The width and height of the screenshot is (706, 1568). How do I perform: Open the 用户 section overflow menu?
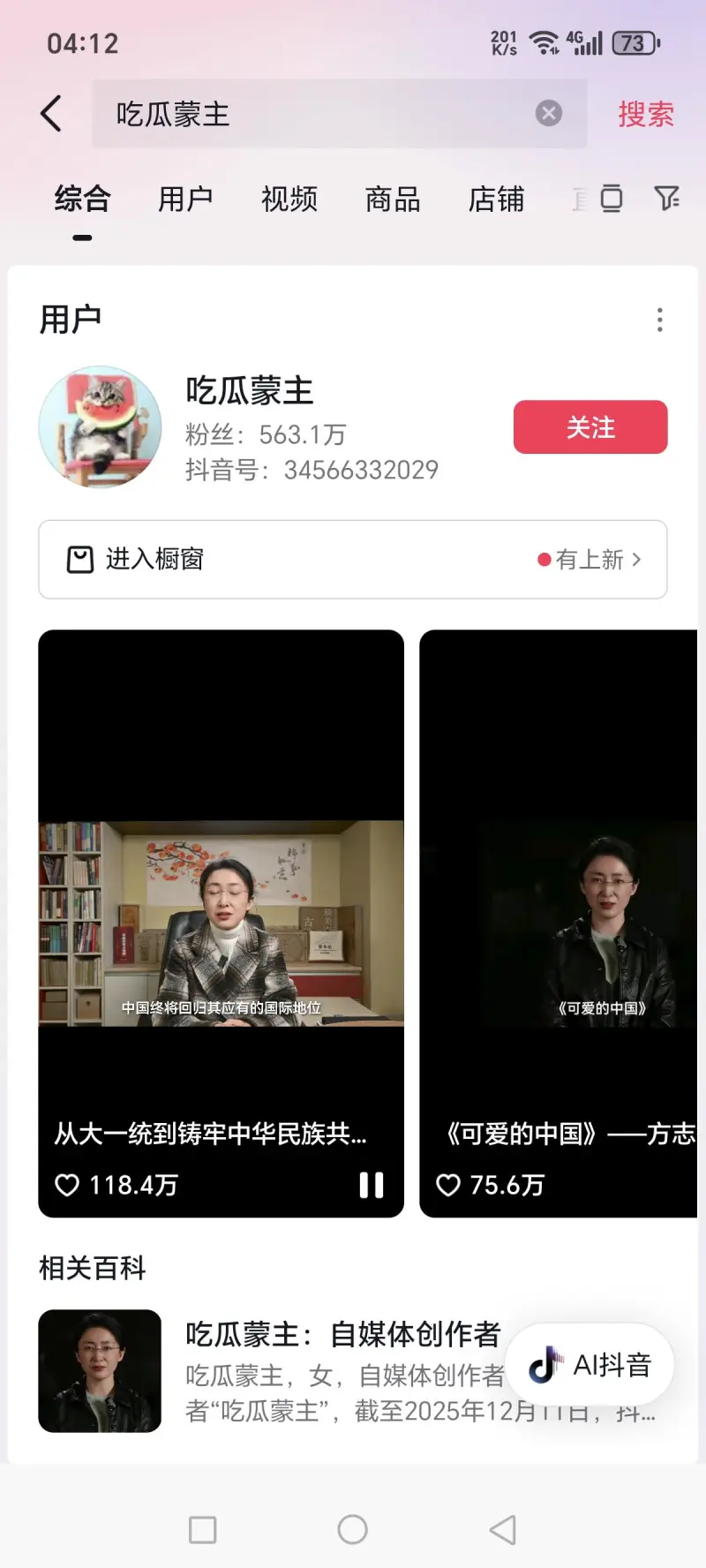click(659, 320)
